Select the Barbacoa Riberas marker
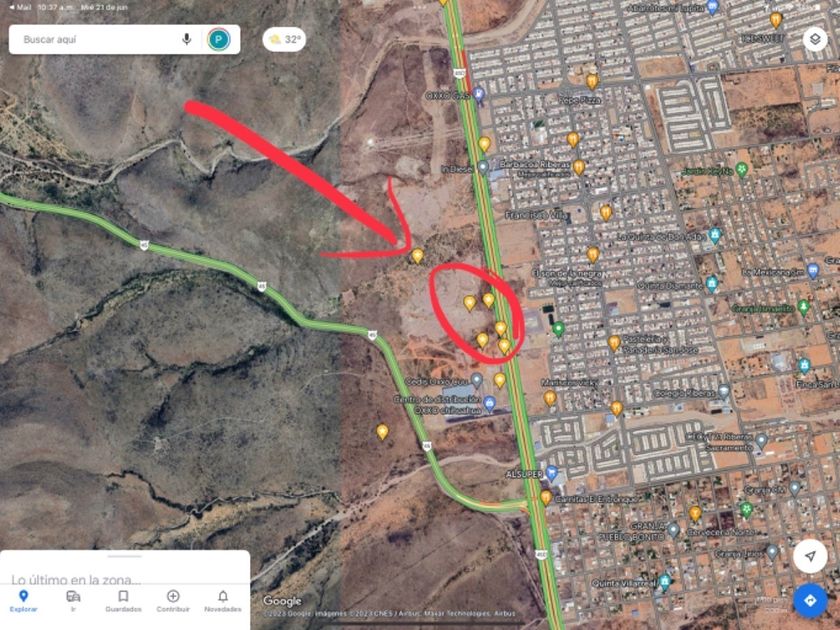Image resolution: width=840 pixels, height=630 pixels. (578, 166)
